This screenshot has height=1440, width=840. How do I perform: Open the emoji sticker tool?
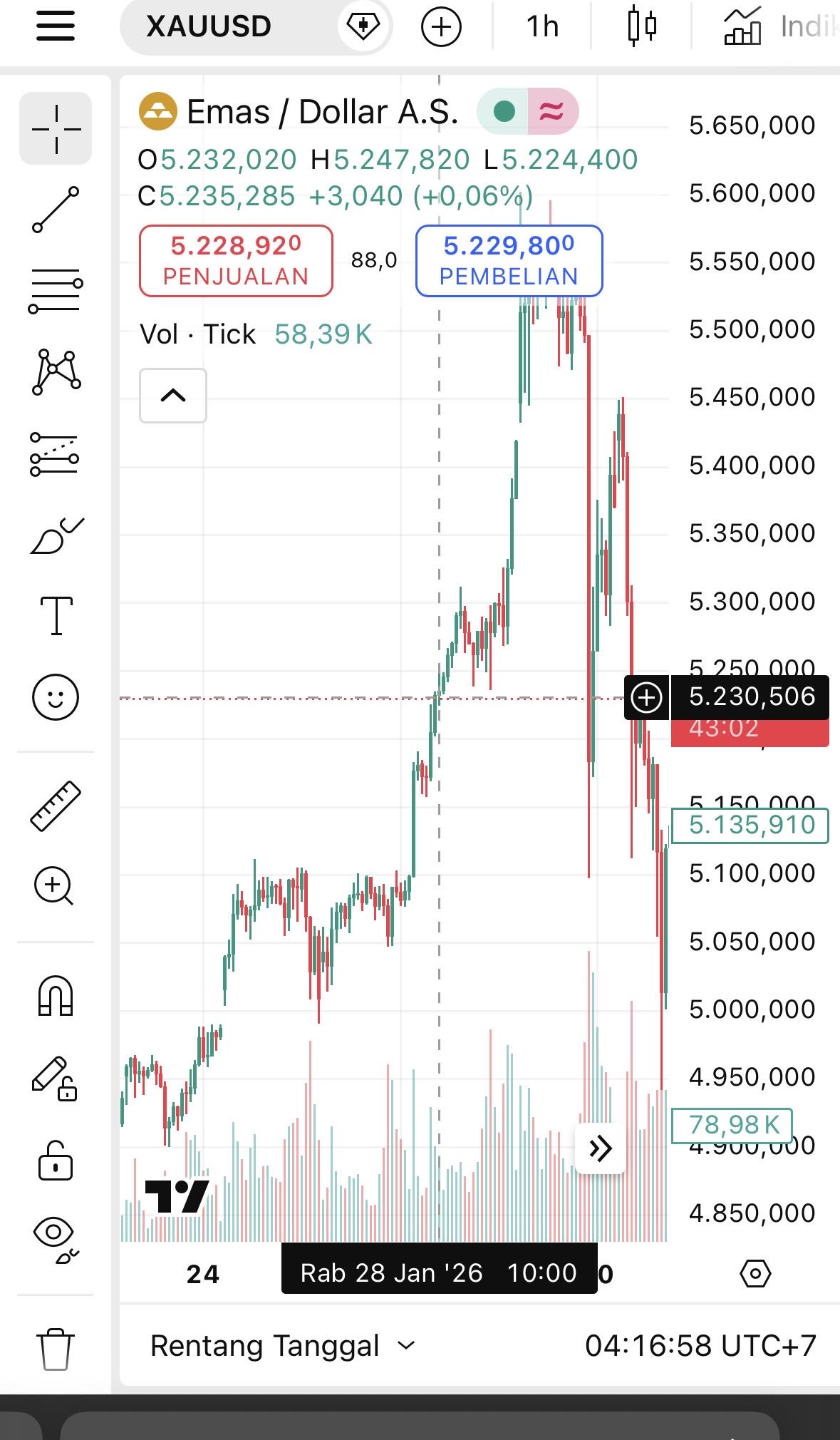(x=56, y=696)
